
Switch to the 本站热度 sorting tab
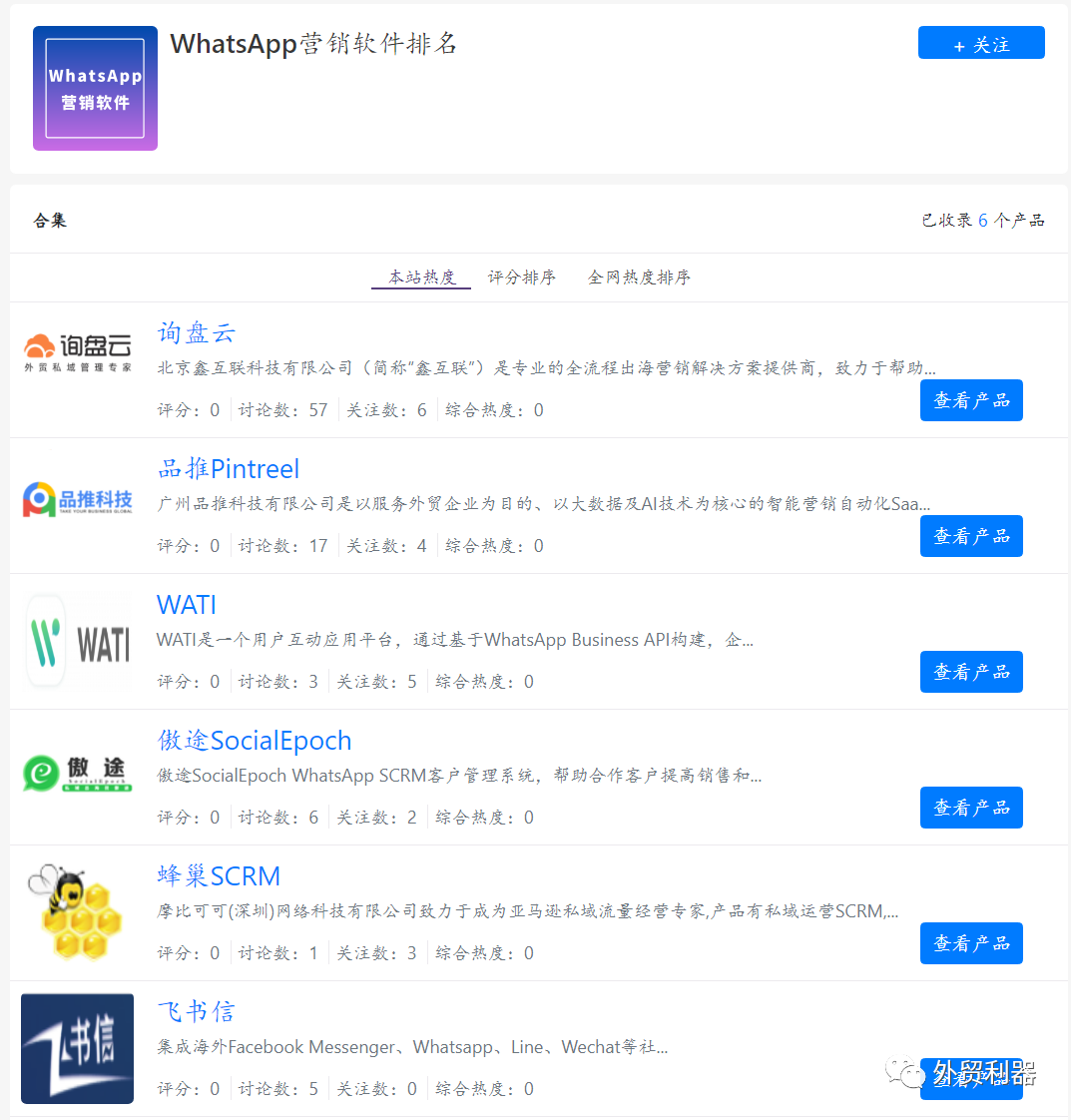421,277
